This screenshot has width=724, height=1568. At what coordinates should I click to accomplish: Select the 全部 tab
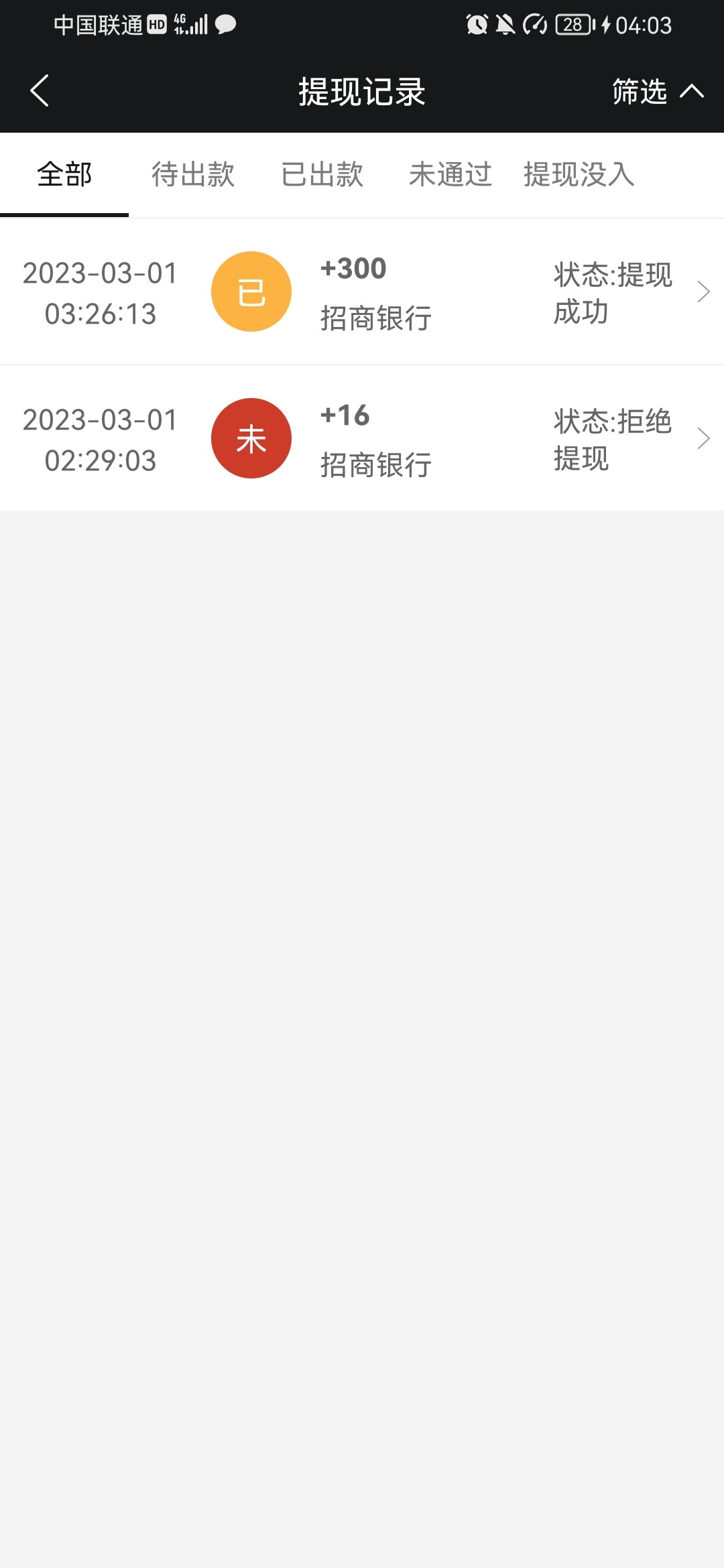(64, 174)
